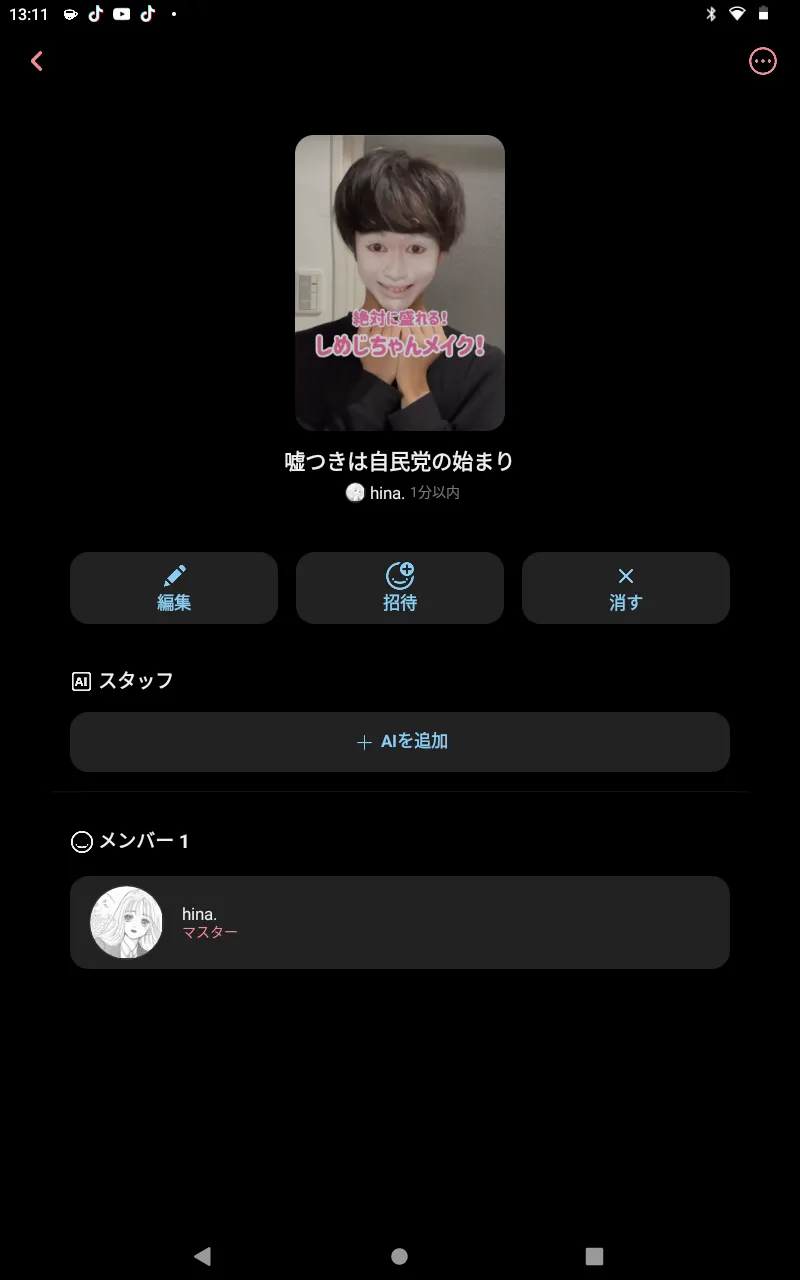Open the more options menu
Screen dimensions: 800x1280
[762, 61]
